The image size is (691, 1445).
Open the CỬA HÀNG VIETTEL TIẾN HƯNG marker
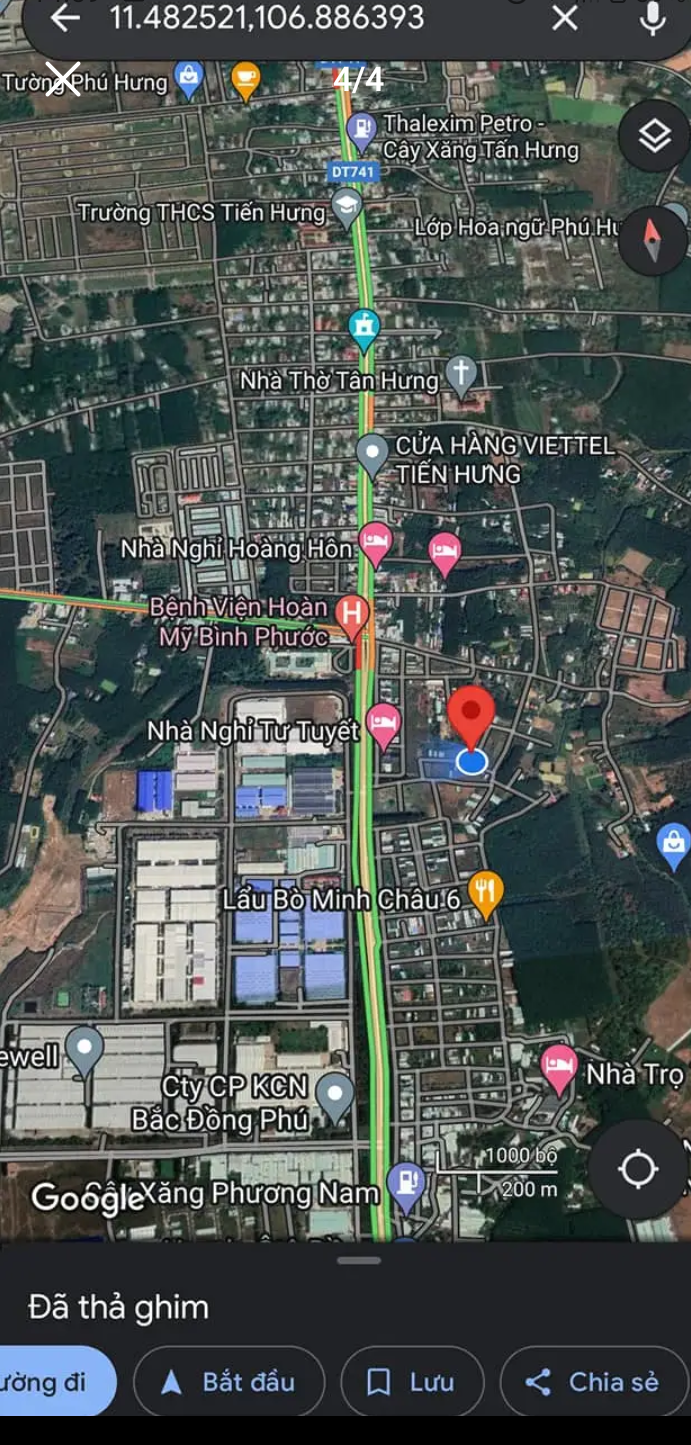(x=372, y=453)
